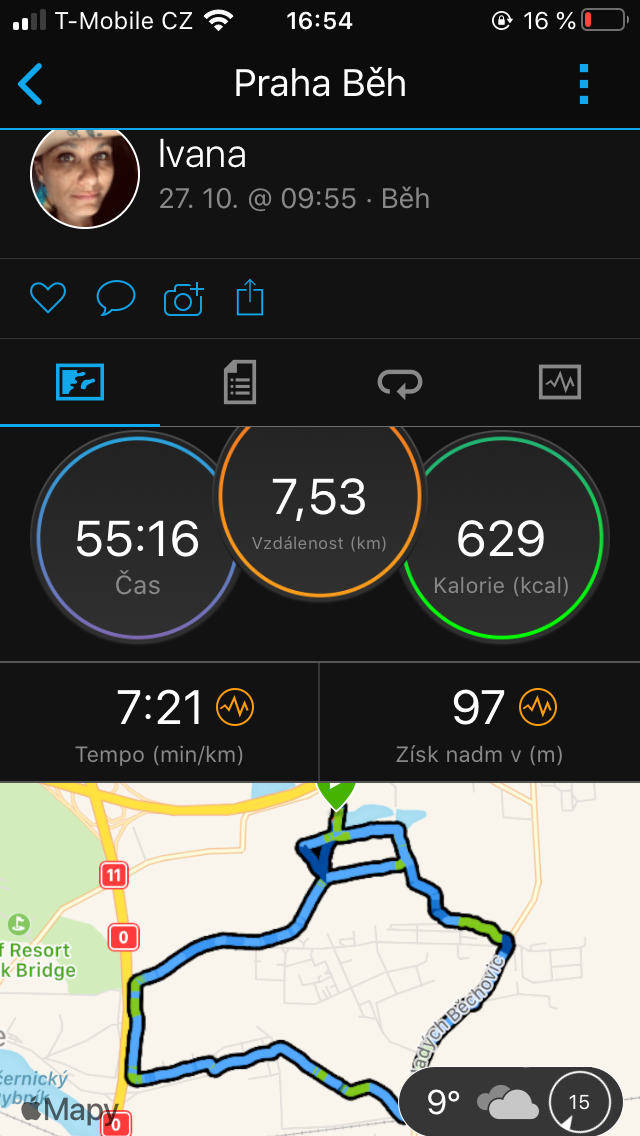The height and width of the screenshot is (1136, 640).
Task: Open the Tempo pace chart icon
Action: tap(236, 706)
